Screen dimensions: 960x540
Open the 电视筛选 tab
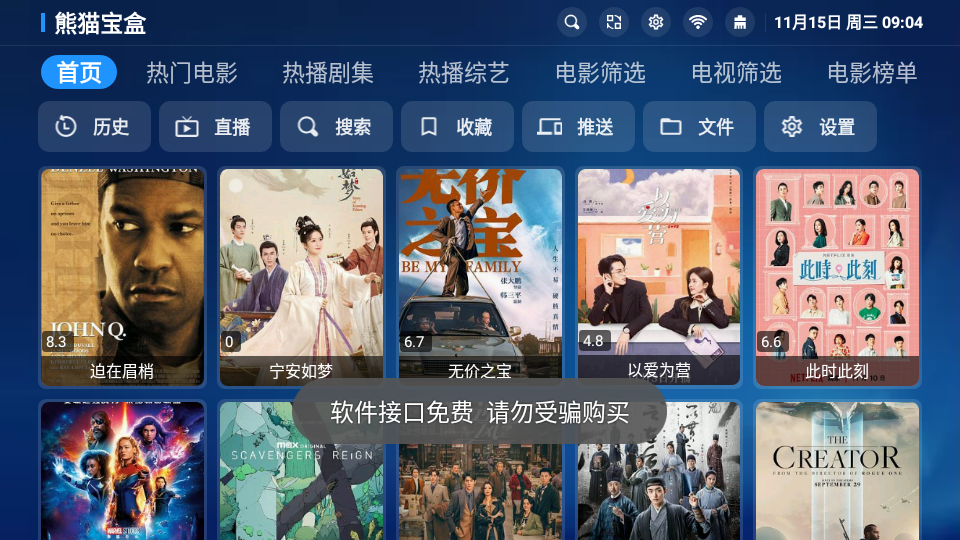click(x=736, y=73)
